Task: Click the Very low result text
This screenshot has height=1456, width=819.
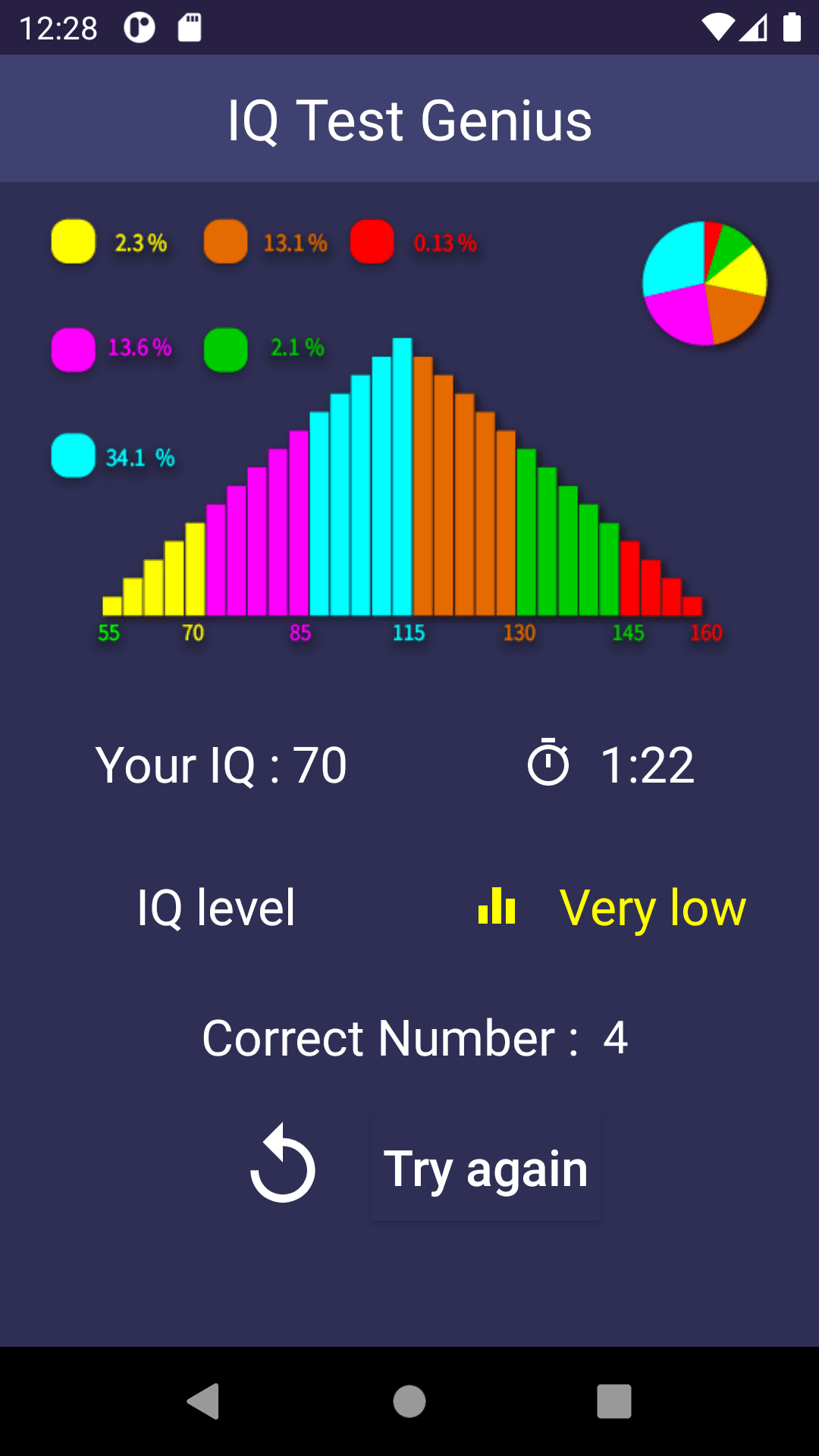Action: (651, 907)
